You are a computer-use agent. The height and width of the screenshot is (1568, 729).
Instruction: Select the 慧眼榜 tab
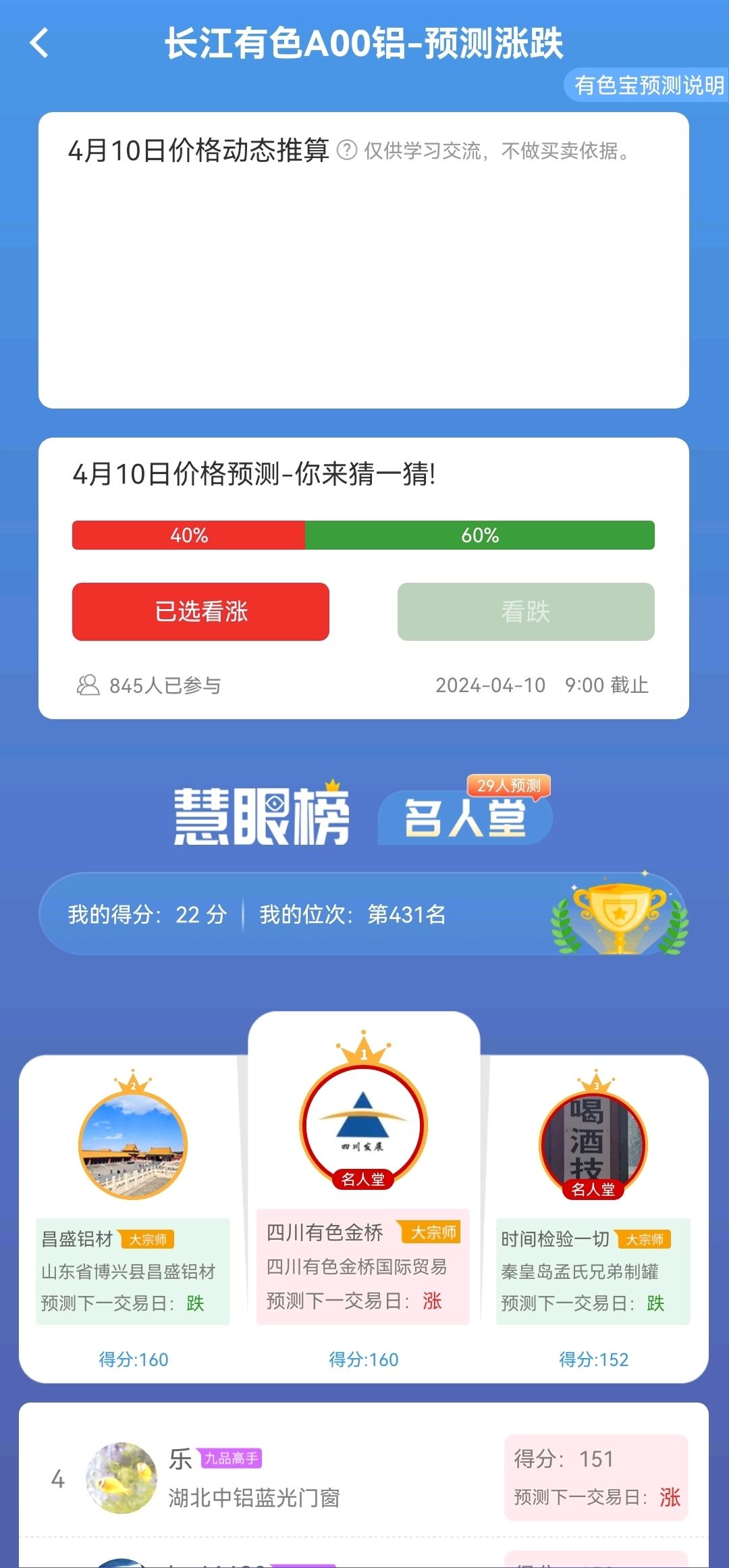pos(261,816)
